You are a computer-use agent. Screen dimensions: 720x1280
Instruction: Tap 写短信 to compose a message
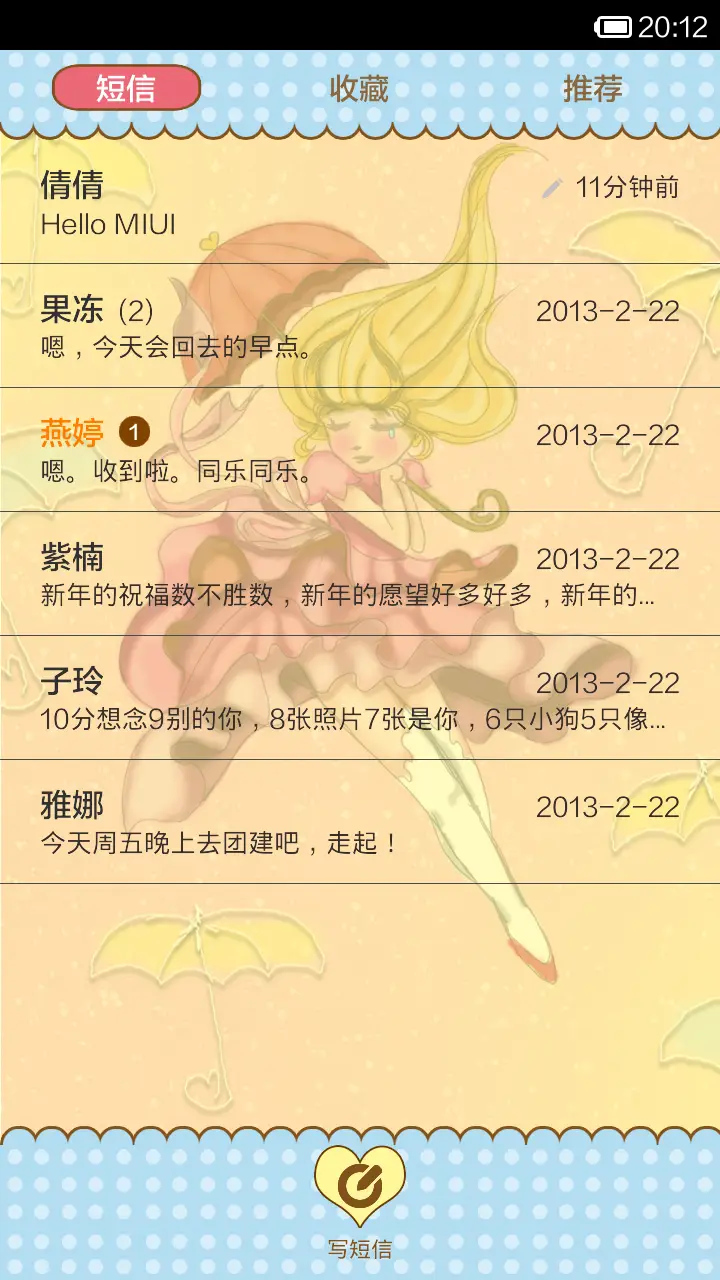click(x=360, y=1195)
